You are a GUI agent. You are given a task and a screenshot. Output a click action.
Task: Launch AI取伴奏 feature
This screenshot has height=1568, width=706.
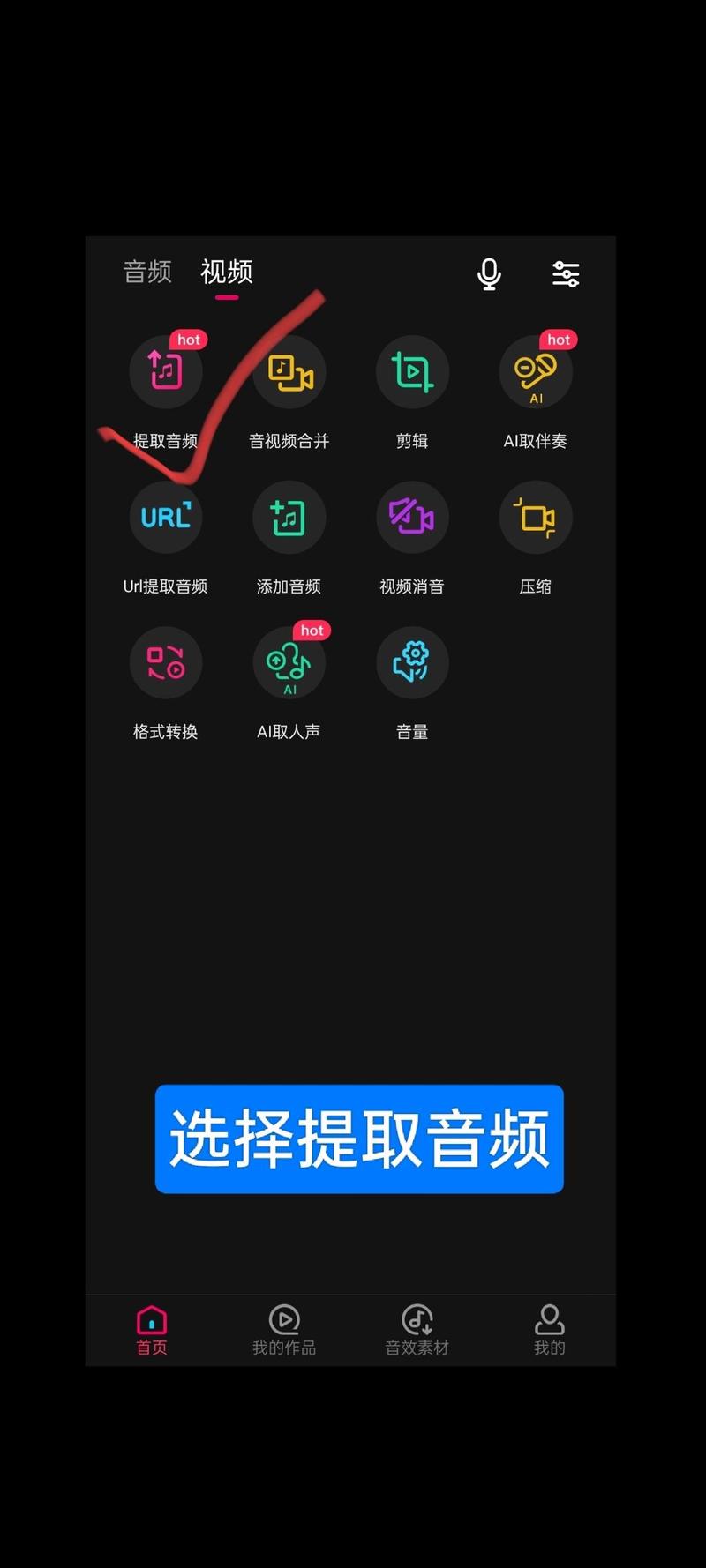pyautogui.click(x=536, y=373)
